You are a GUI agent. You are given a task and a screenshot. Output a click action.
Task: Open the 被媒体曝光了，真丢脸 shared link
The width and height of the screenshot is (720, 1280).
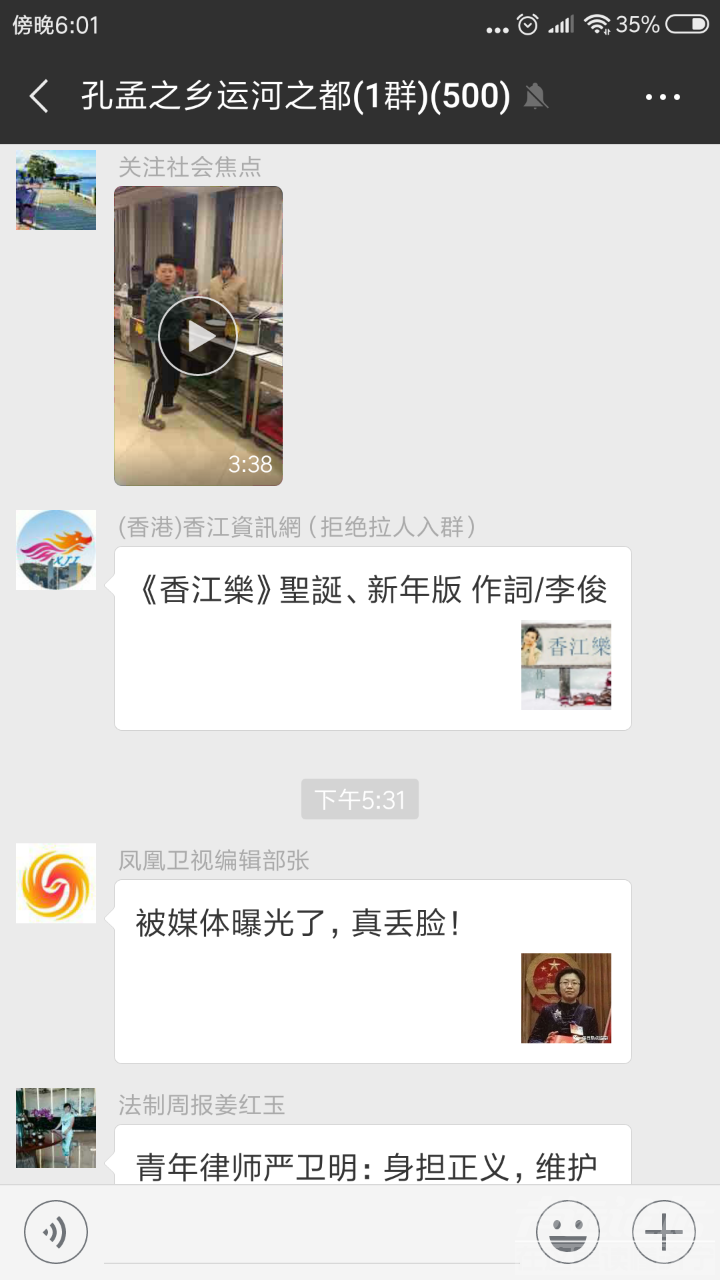coord(372,970)
